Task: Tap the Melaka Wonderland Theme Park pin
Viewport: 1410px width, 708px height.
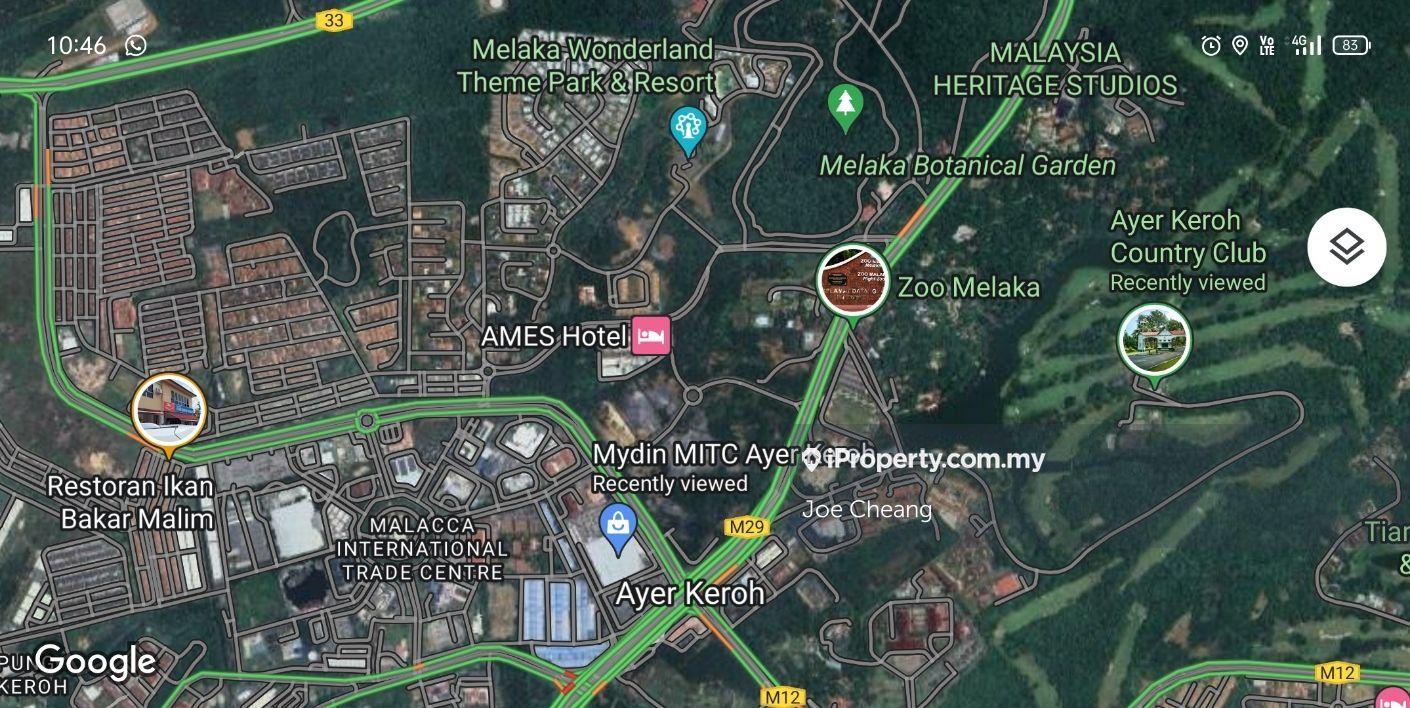Action: (687, 127)
